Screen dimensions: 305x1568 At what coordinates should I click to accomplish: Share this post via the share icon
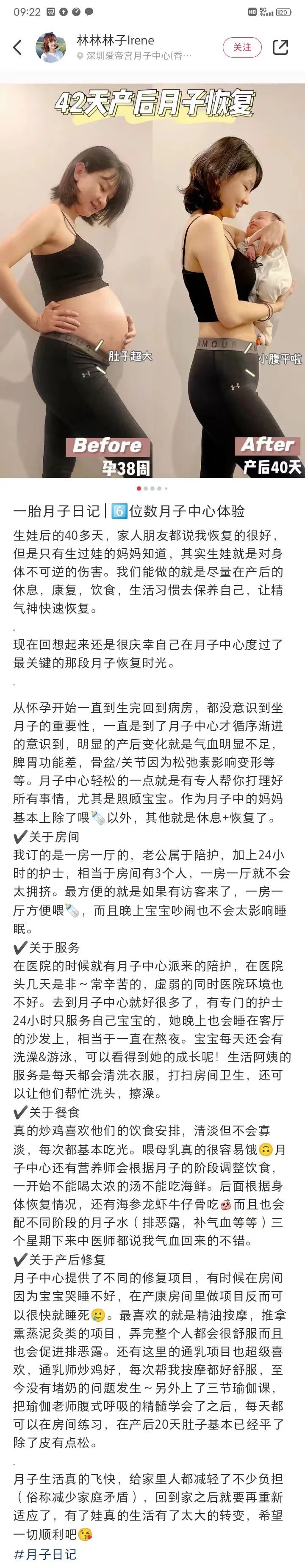coord(280,47)
